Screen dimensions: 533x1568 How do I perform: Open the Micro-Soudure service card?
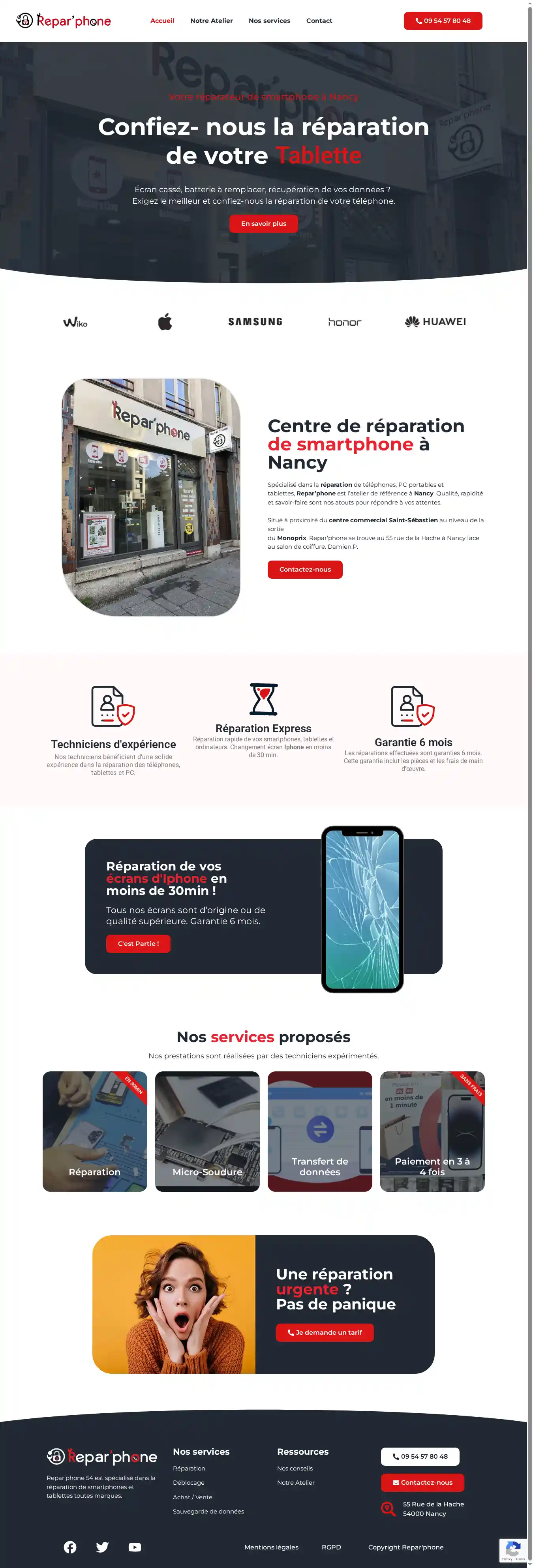(x=207, y=1131)
